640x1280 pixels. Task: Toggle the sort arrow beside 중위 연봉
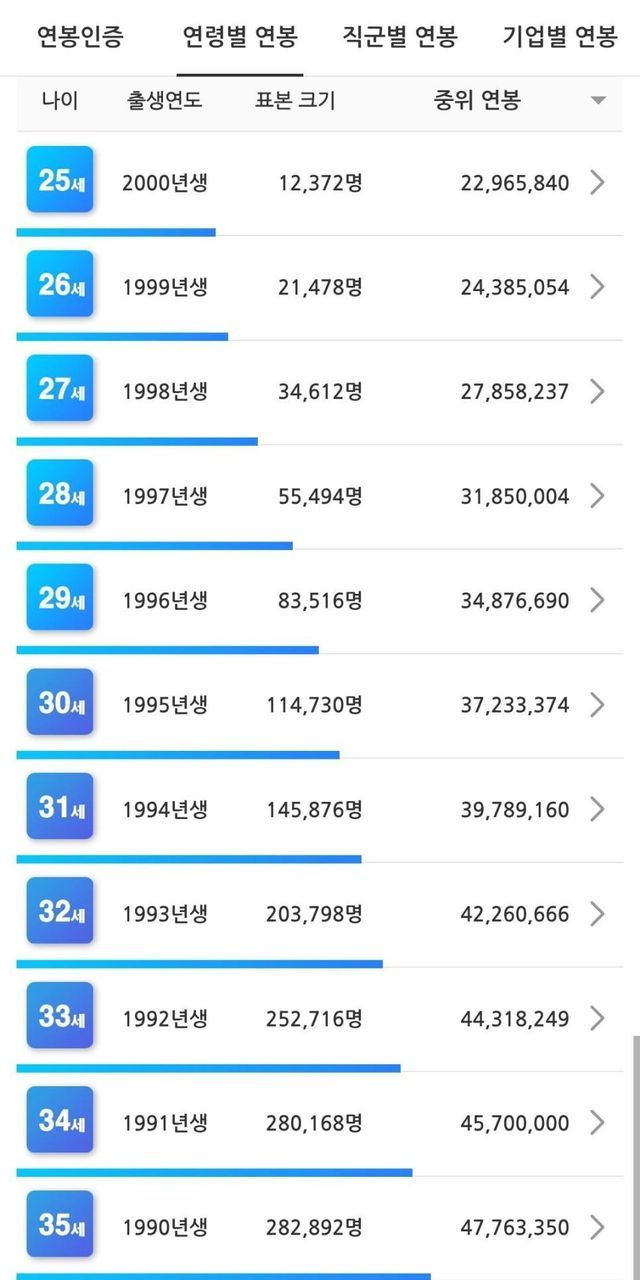click(x=598, y=100)
